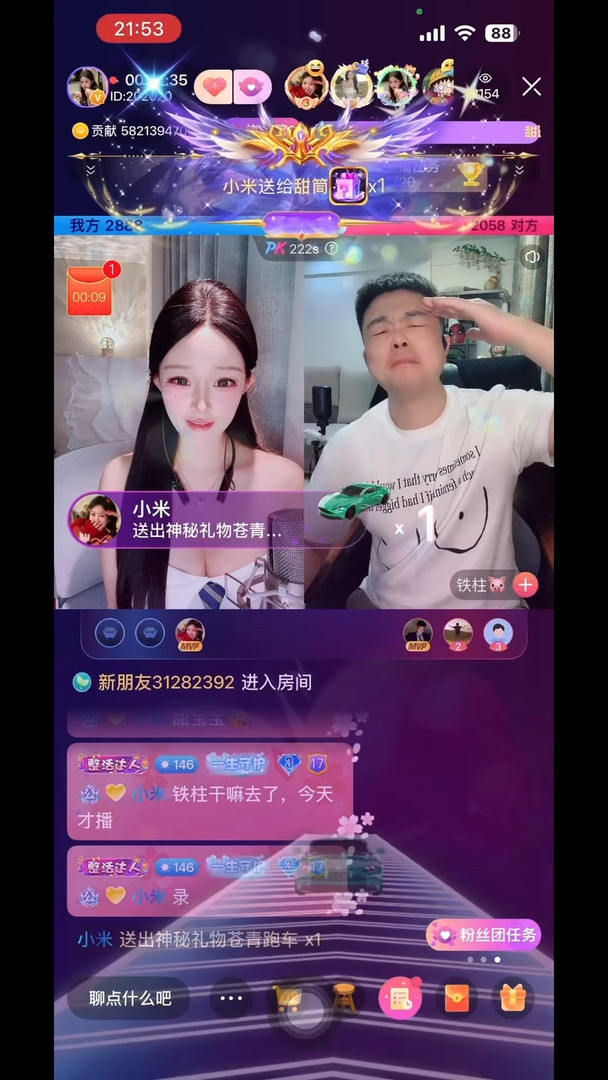Screen dimensions: 608x1080
Task: Open the shopping cart
Action: pos(288,997)
